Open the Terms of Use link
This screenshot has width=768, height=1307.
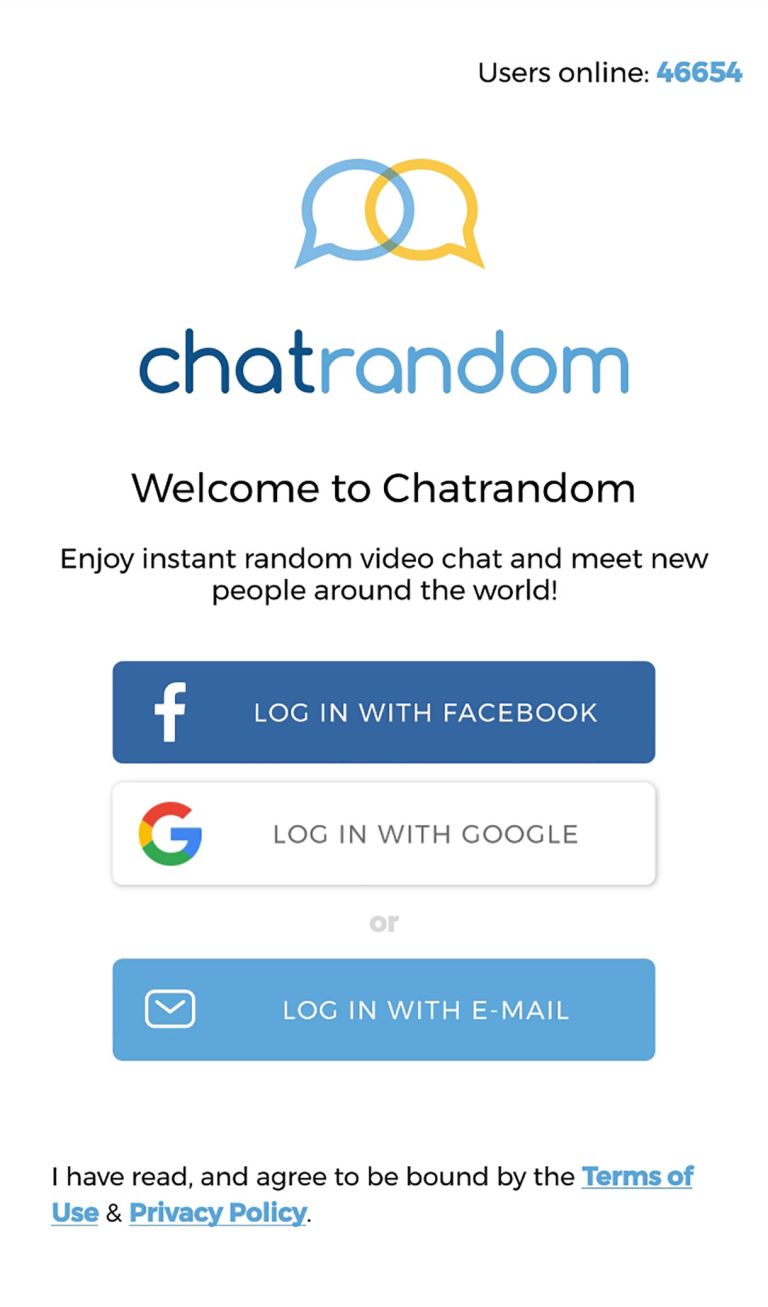[x=637, y=1176]
